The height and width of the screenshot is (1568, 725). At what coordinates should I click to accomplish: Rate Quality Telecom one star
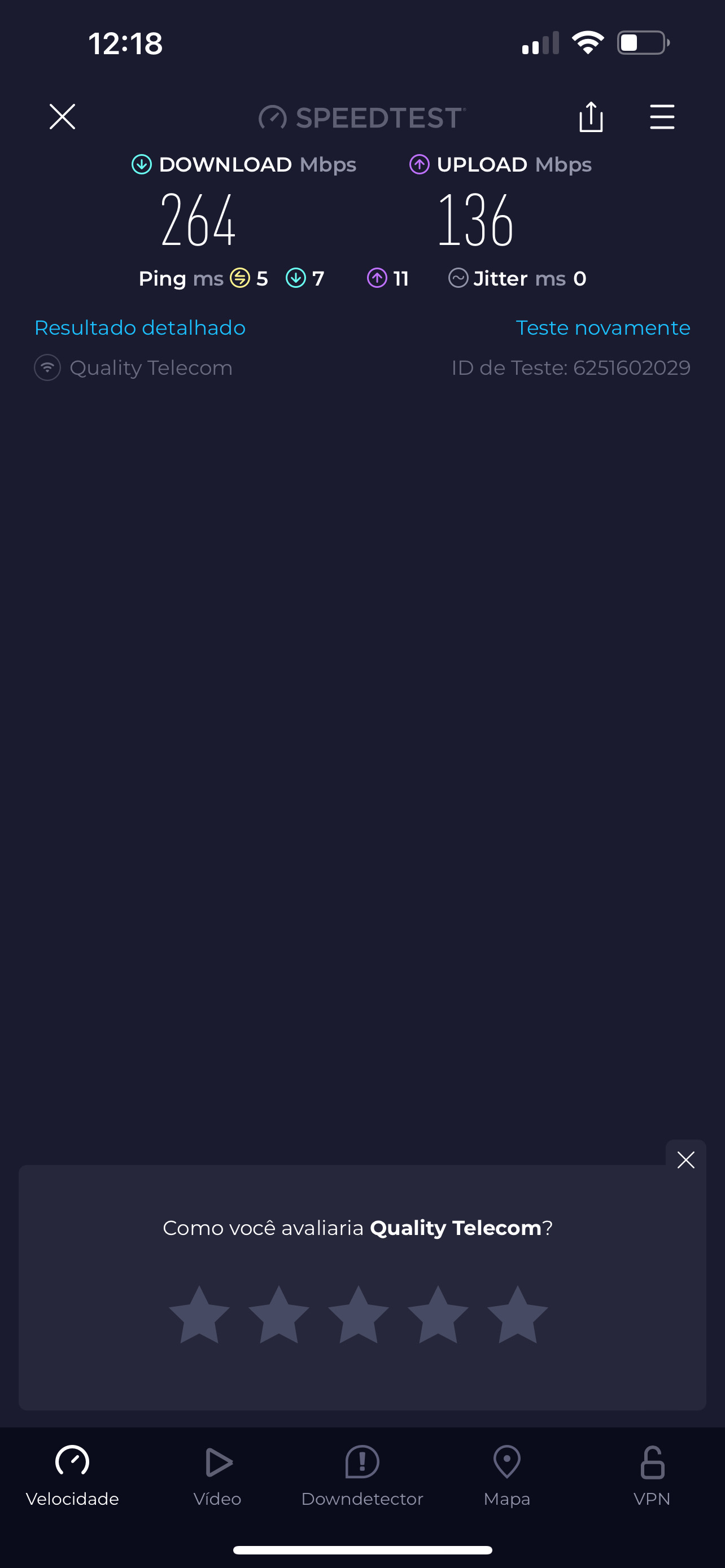199,1315
